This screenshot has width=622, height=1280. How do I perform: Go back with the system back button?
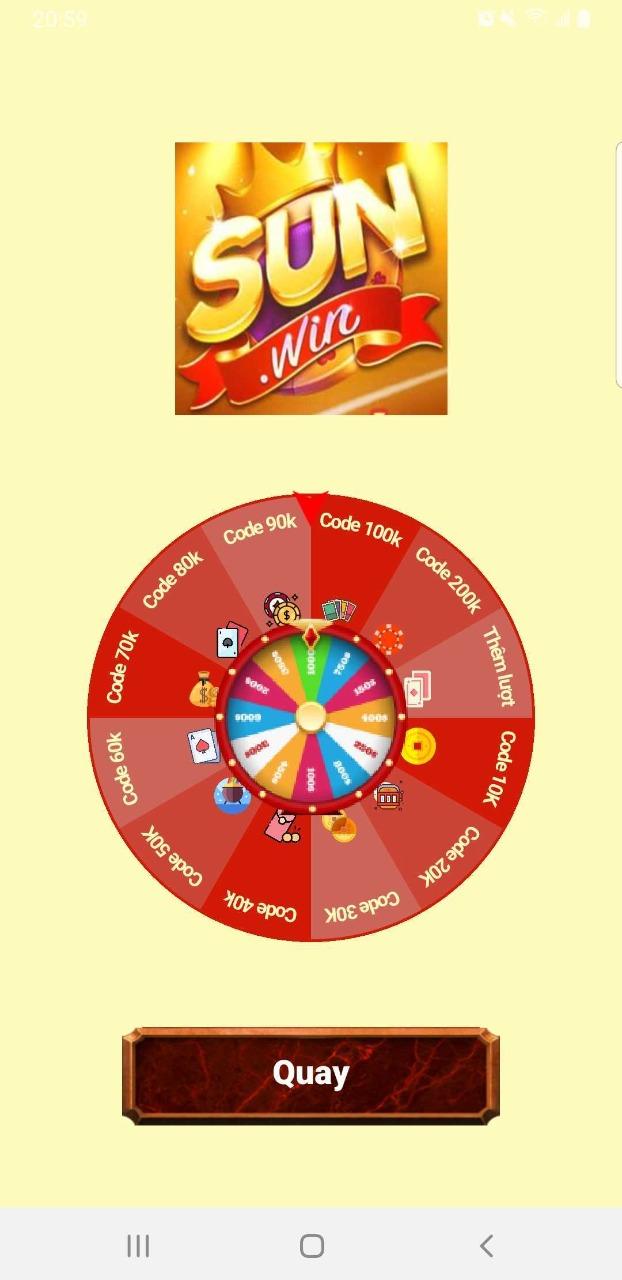click(486, 1245)
